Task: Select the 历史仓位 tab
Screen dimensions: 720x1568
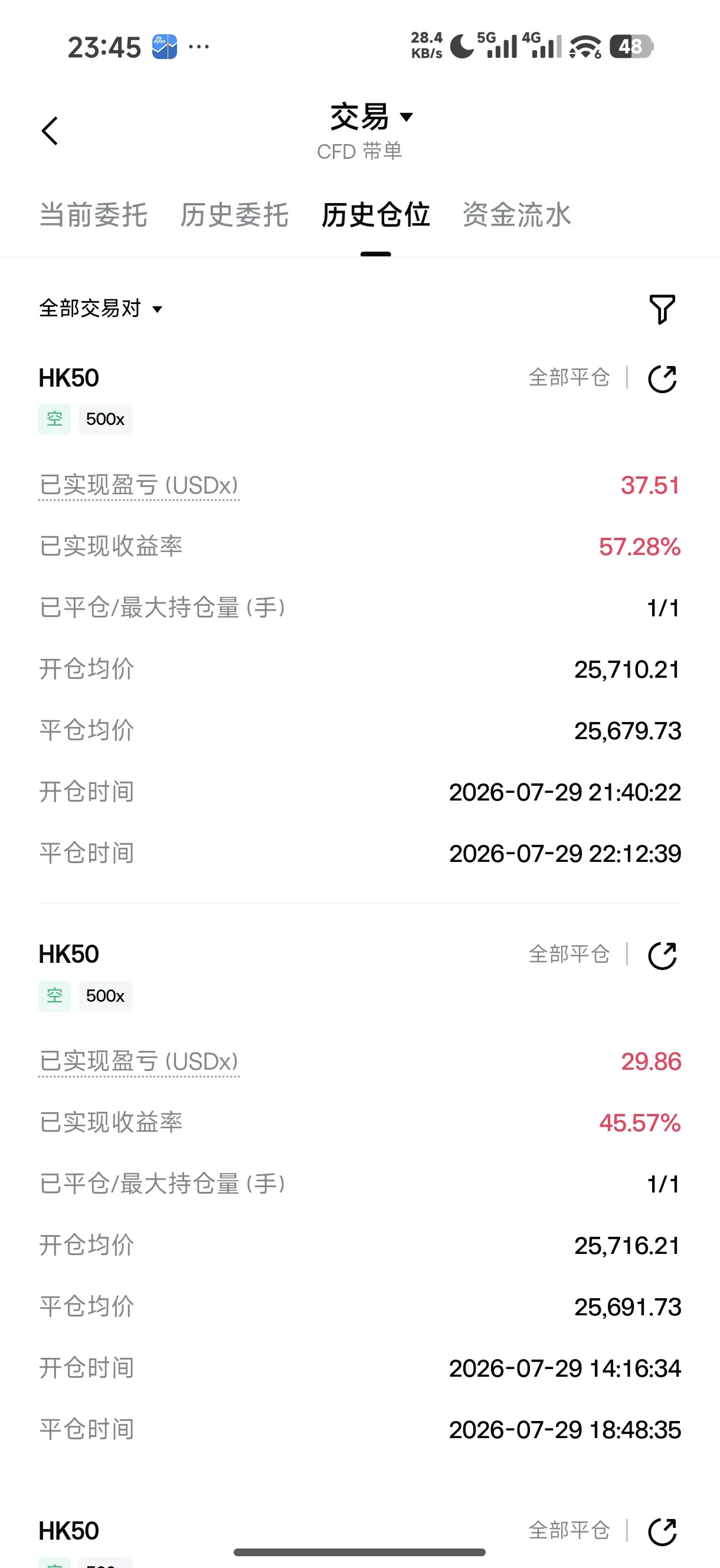Action: pos(375,215)
